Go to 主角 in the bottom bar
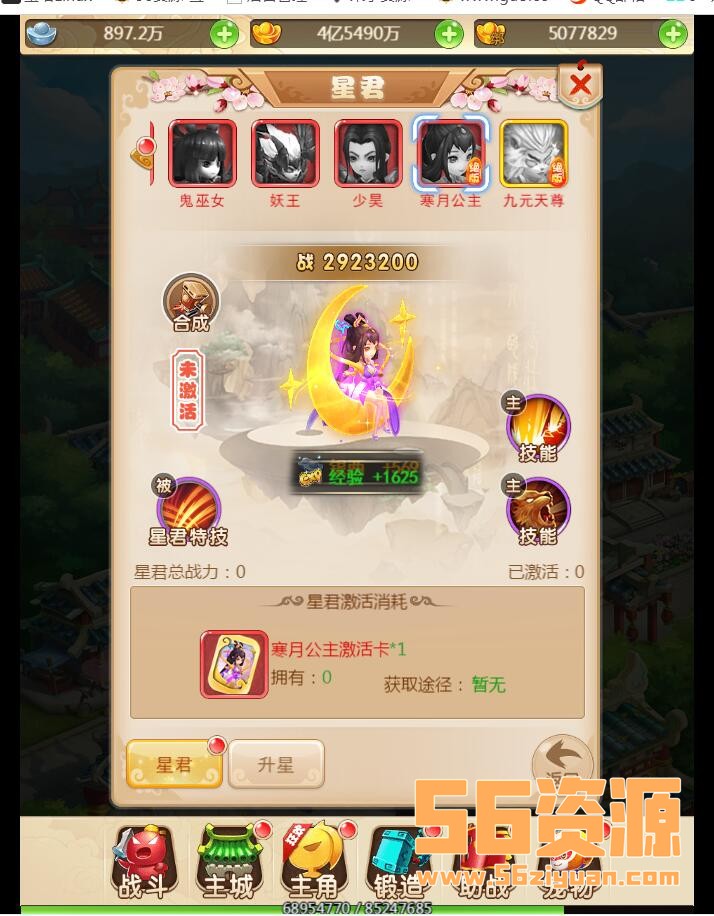 click(314, 862)
